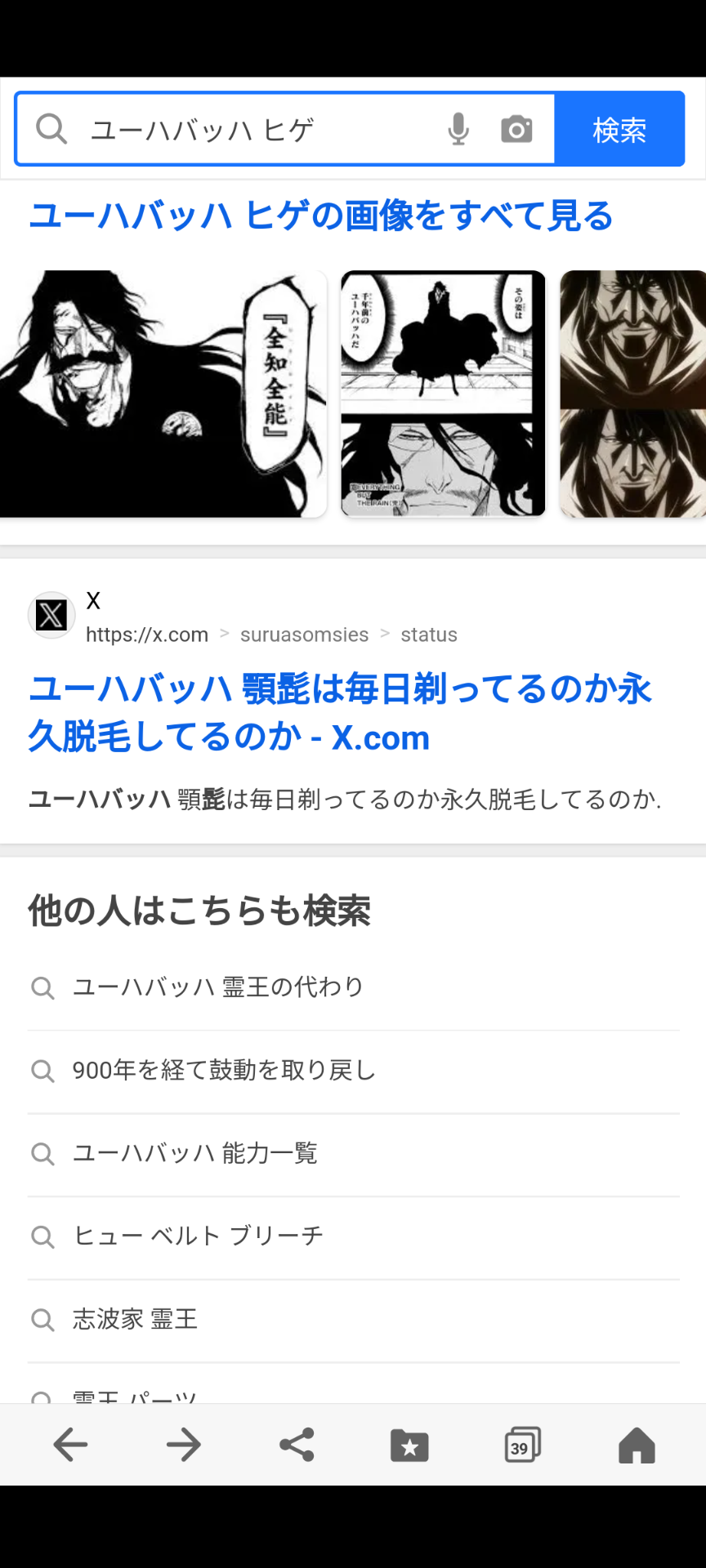Go to the browser home page
The image size is (706, 1568).
click(637, 1445)
